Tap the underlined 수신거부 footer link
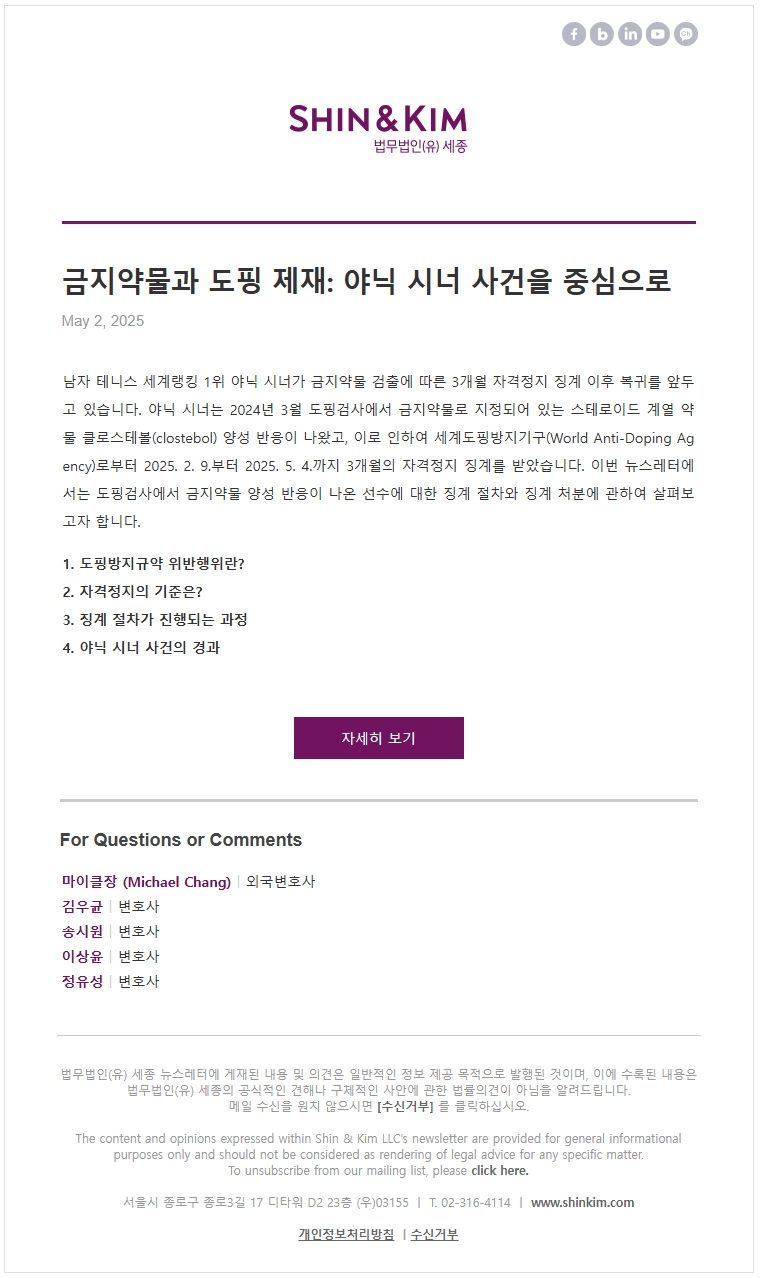761x1278 pixels. (x=434, y=1235)
